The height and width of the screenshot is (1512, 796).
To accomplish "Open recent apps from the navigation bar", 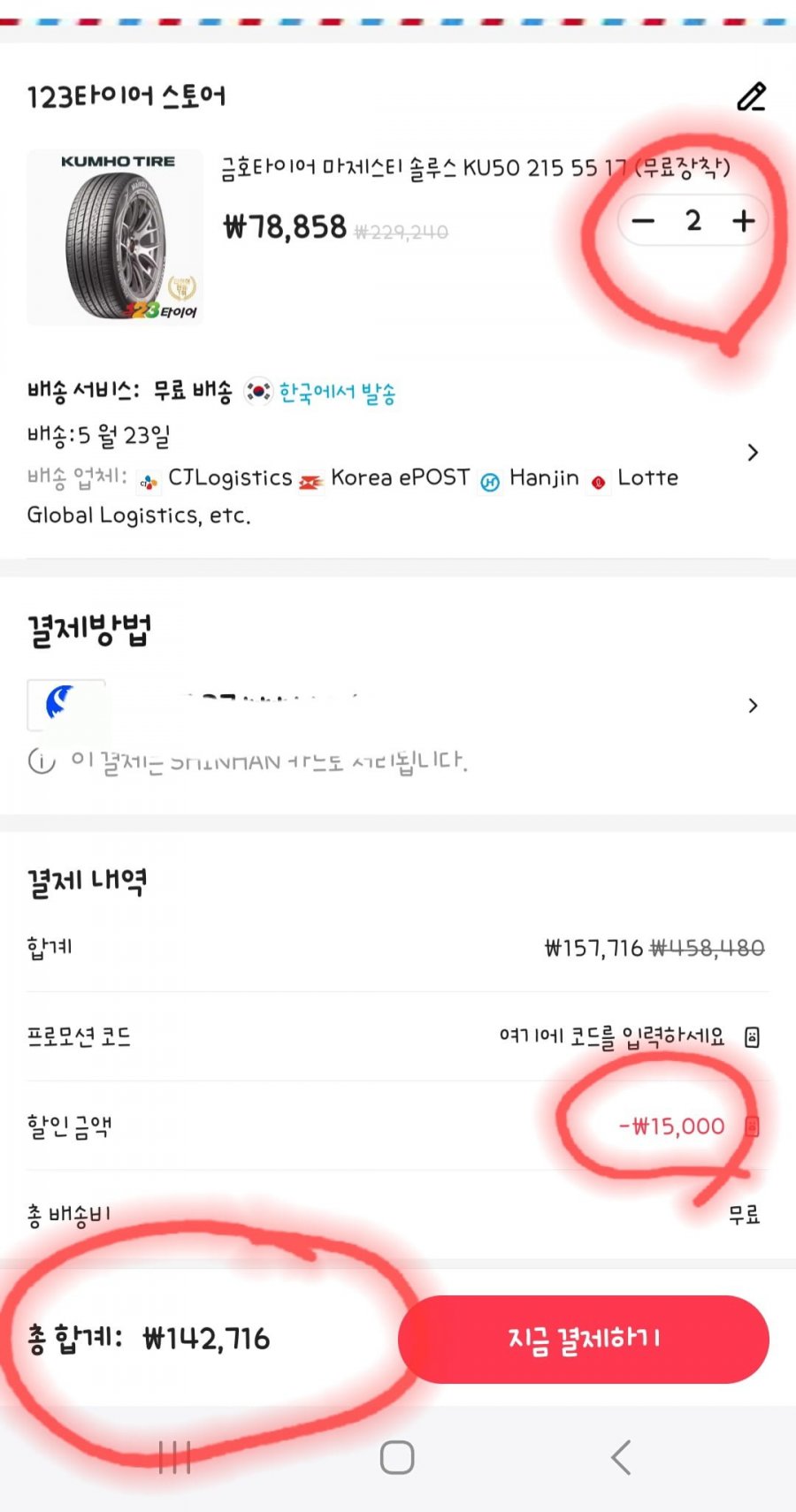I will coord(174,1457).
